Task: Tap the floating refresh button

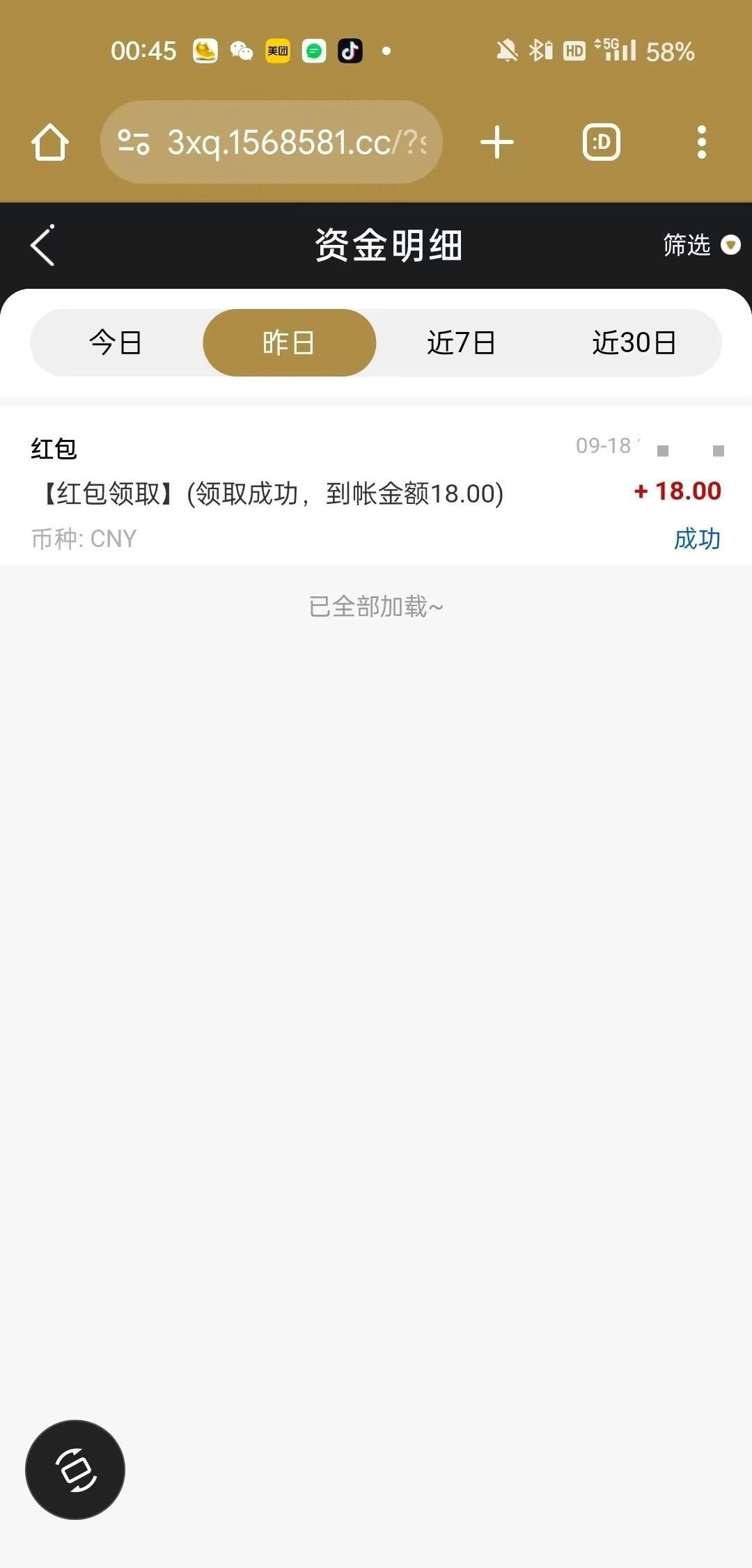Action: [75, 1469]
